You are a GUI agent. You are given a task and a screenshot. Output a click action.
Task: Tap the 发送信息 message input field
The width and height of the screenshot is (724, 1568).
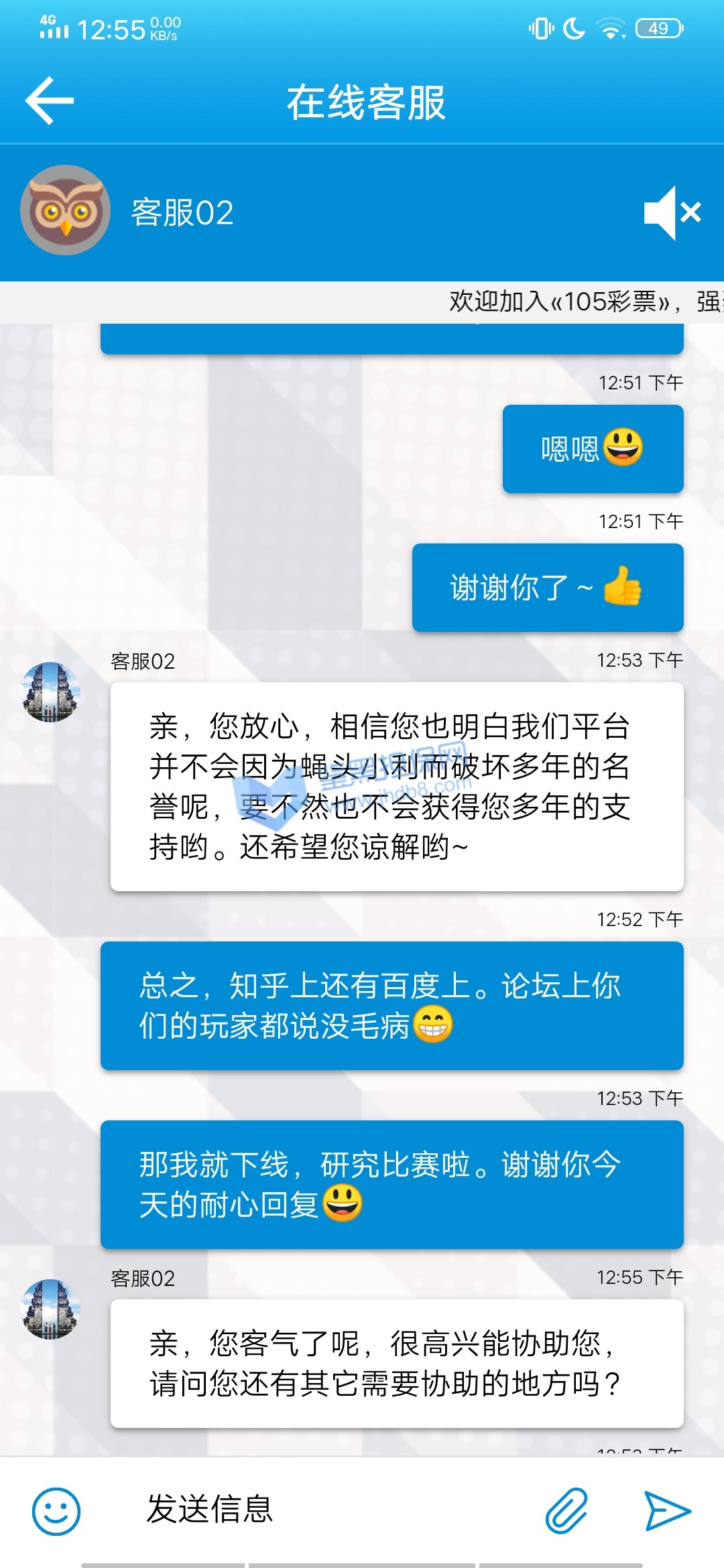[x=322, y=1510]
